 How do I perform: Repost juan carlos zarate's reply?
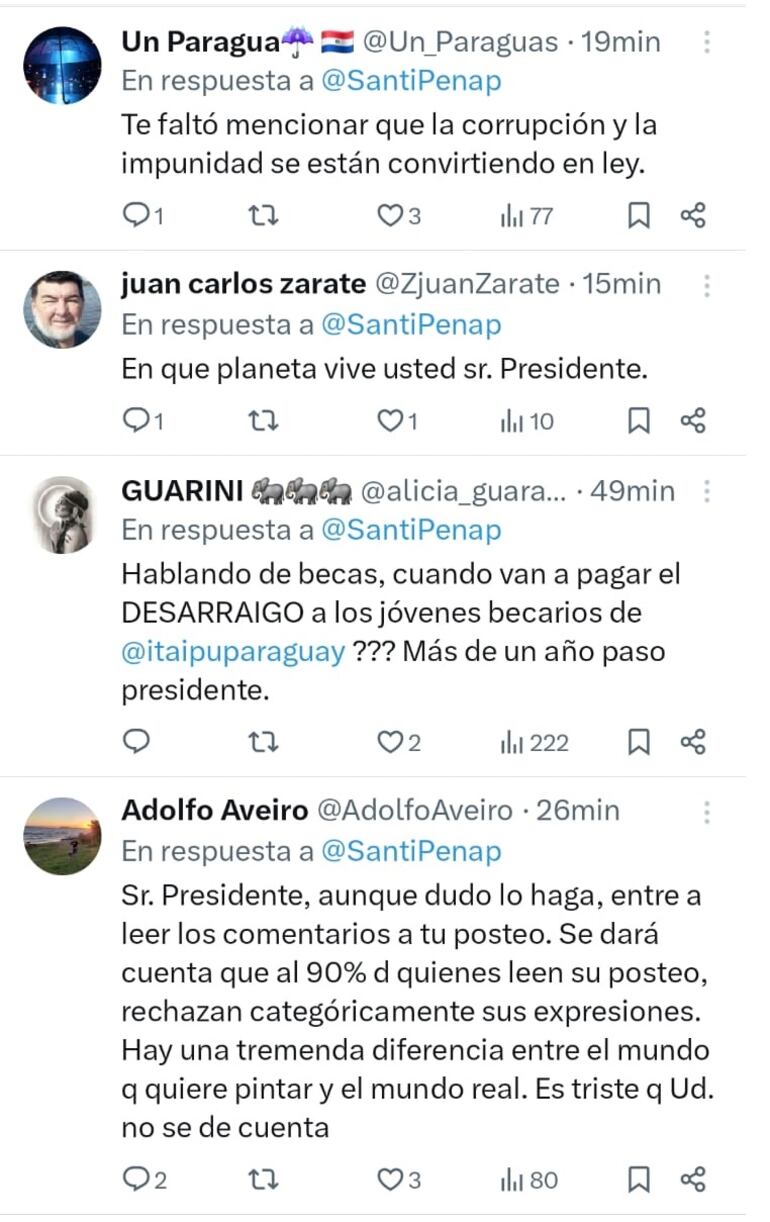point(262,422)
